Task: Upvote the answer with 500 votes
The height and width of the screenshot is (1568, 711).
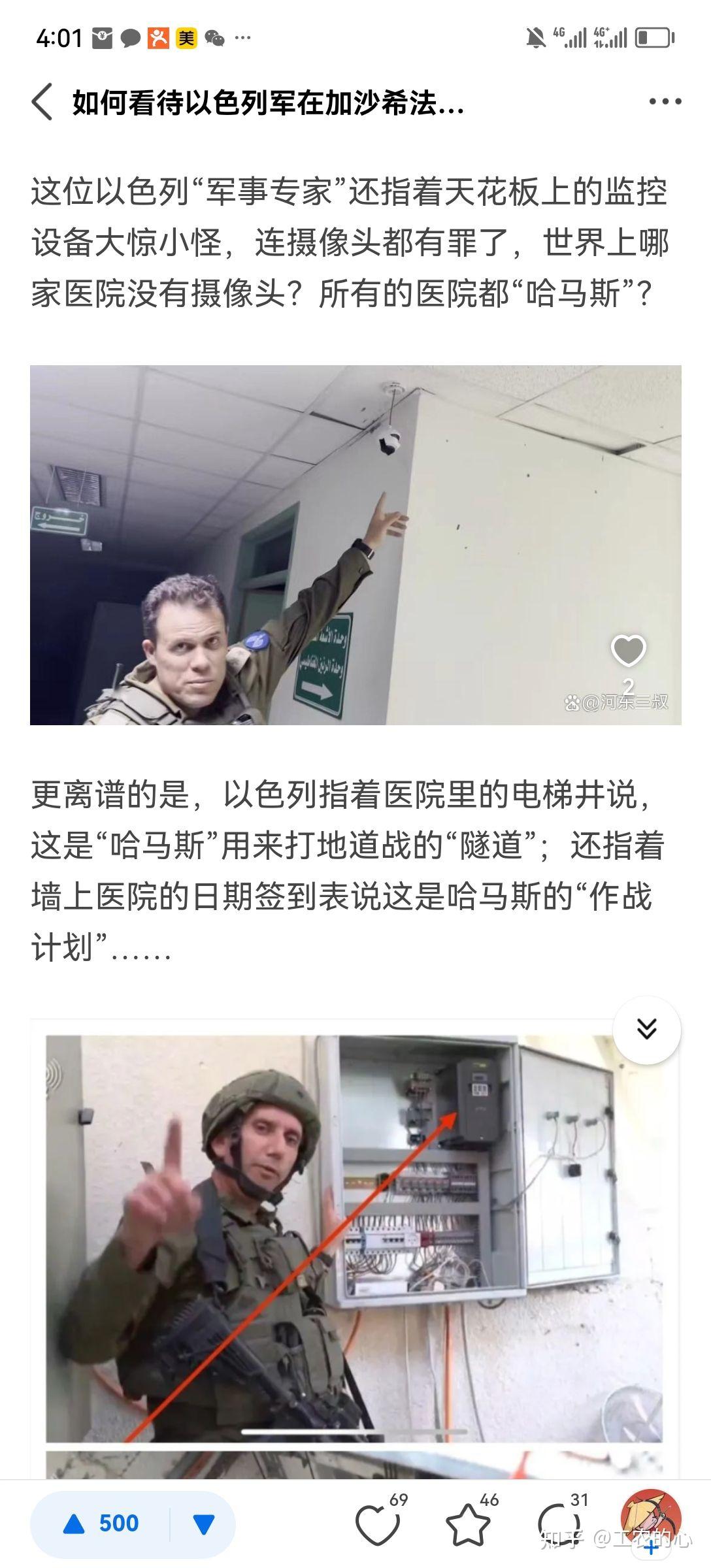Action: click(x=101, y=1524)
